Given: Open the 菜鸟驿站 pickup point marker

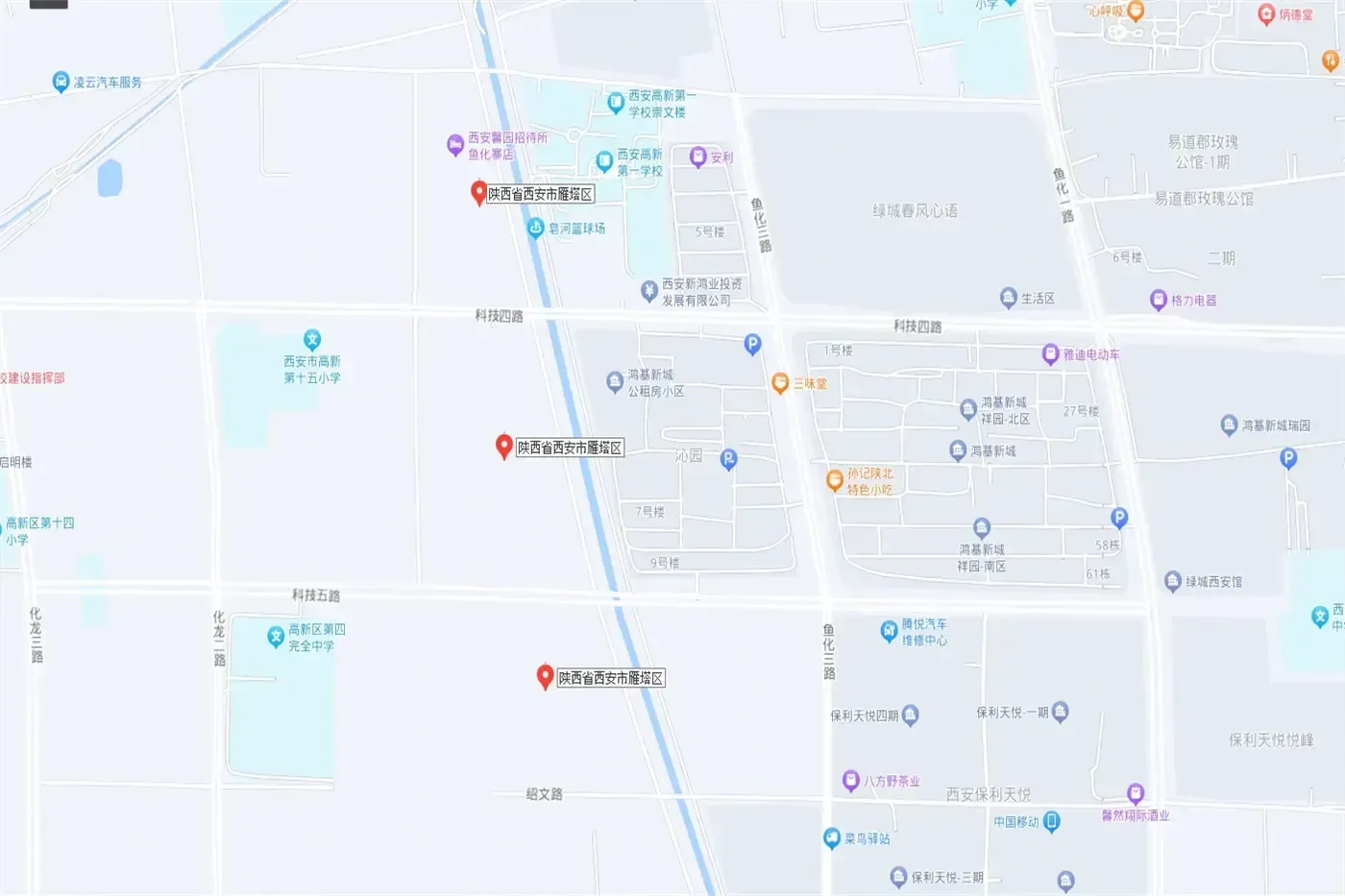Looking at the screenshot, I should tap(832, 838).
